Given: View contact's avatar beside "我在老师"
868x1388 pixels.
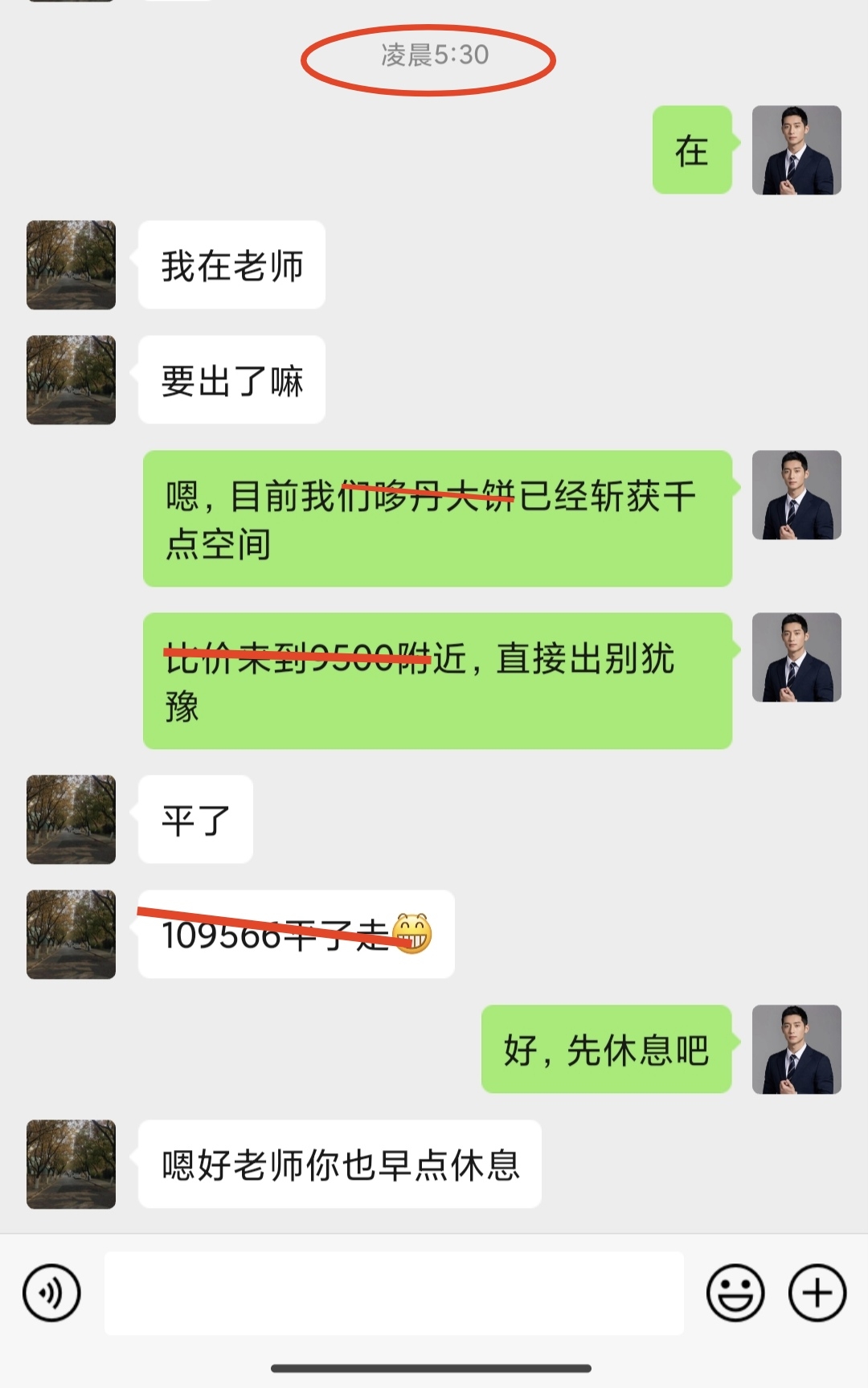Looking at the screenshot, I should pyautogui.click(x=72, y=265).
